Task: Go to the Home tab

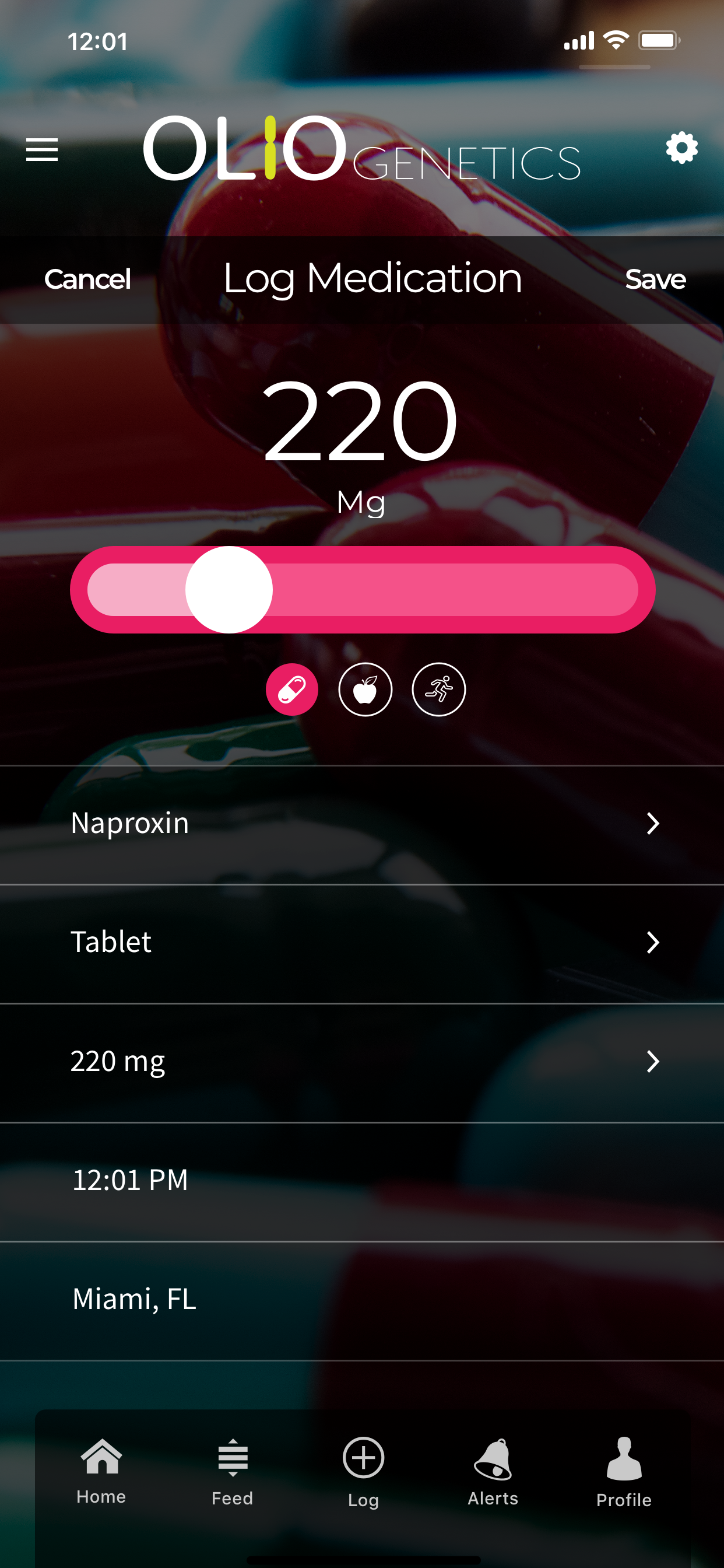Action: [x=101, y=1471]
